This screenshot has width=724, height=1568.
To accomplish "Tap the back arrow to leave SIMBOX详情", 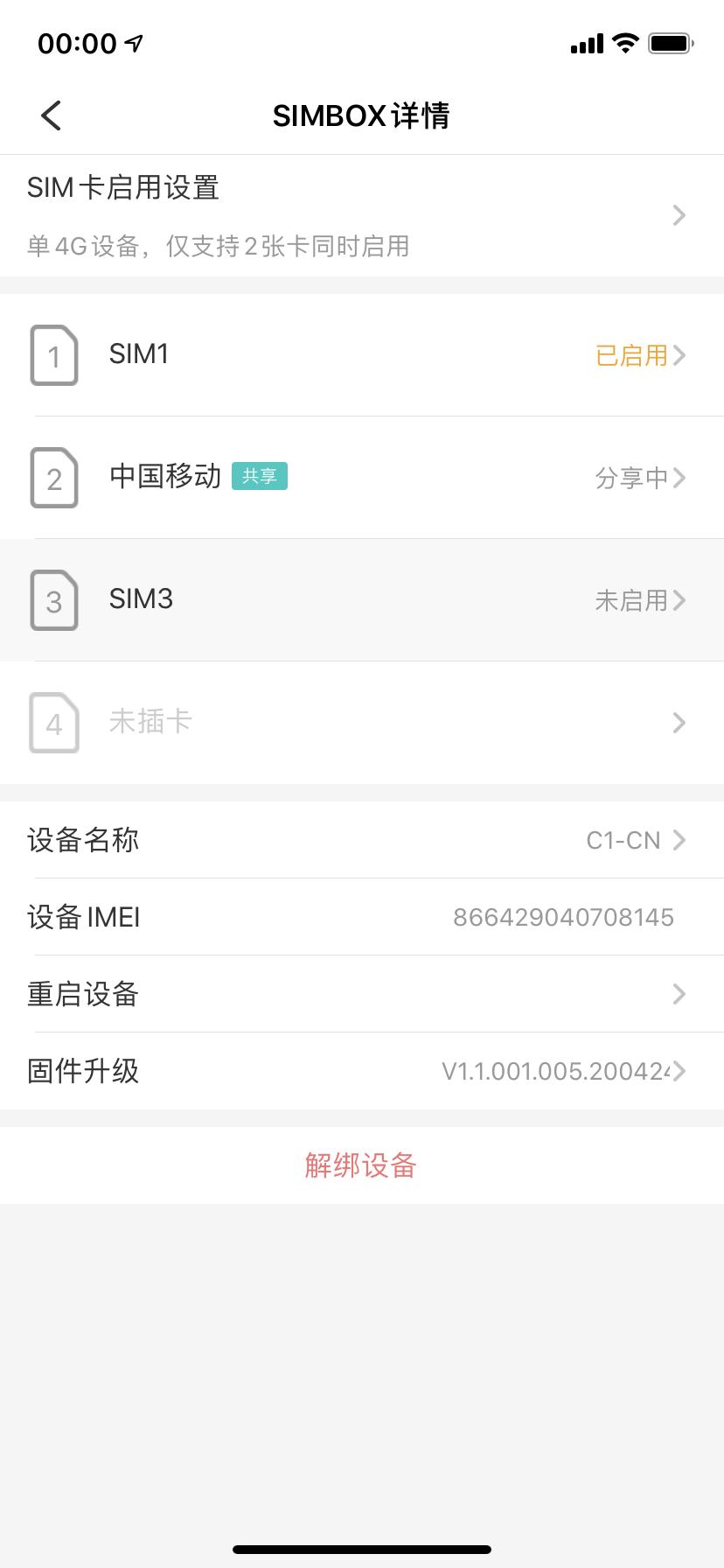I will coord(50,115).
